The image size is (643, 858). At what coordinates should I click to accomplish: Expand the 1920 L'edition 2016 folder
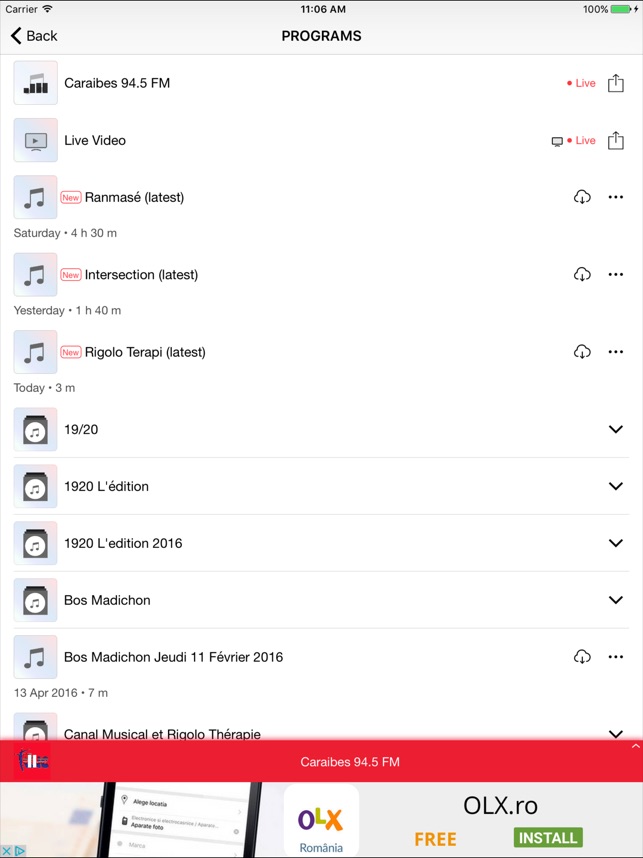(615, 543)
